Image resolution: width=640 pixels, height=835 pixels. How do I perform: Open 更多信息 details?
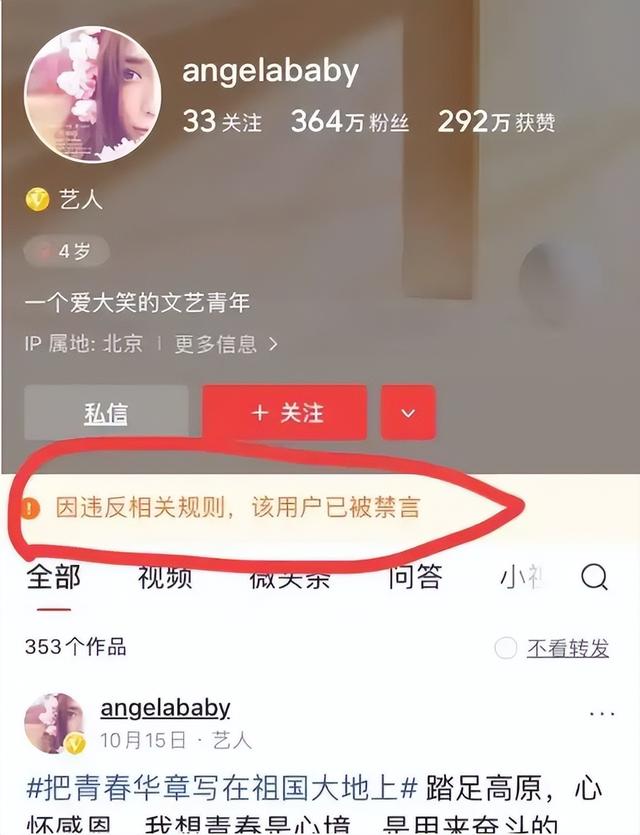(225, 344)
